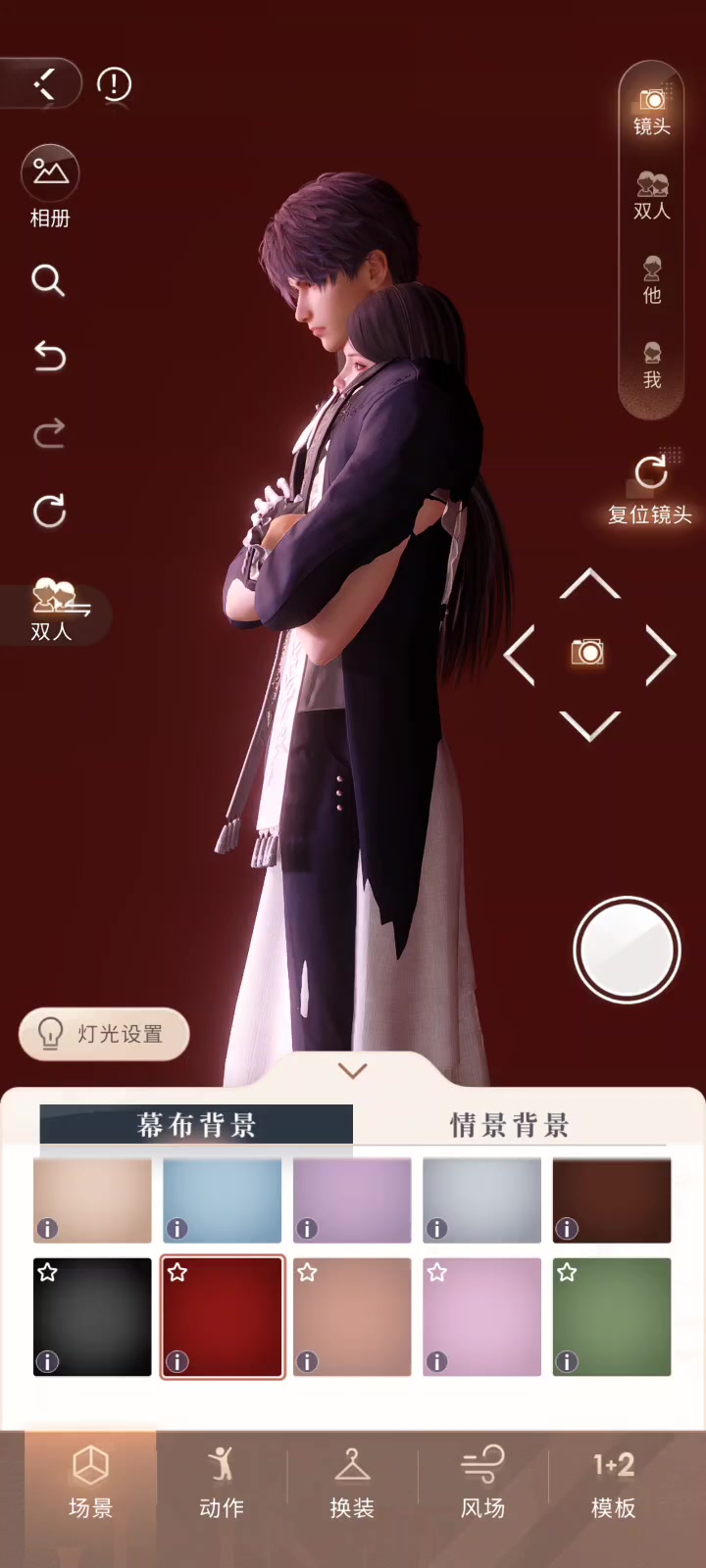Open 灯光设置 lighting settings
The image size is (706, 1568).
coord(104,1034)
